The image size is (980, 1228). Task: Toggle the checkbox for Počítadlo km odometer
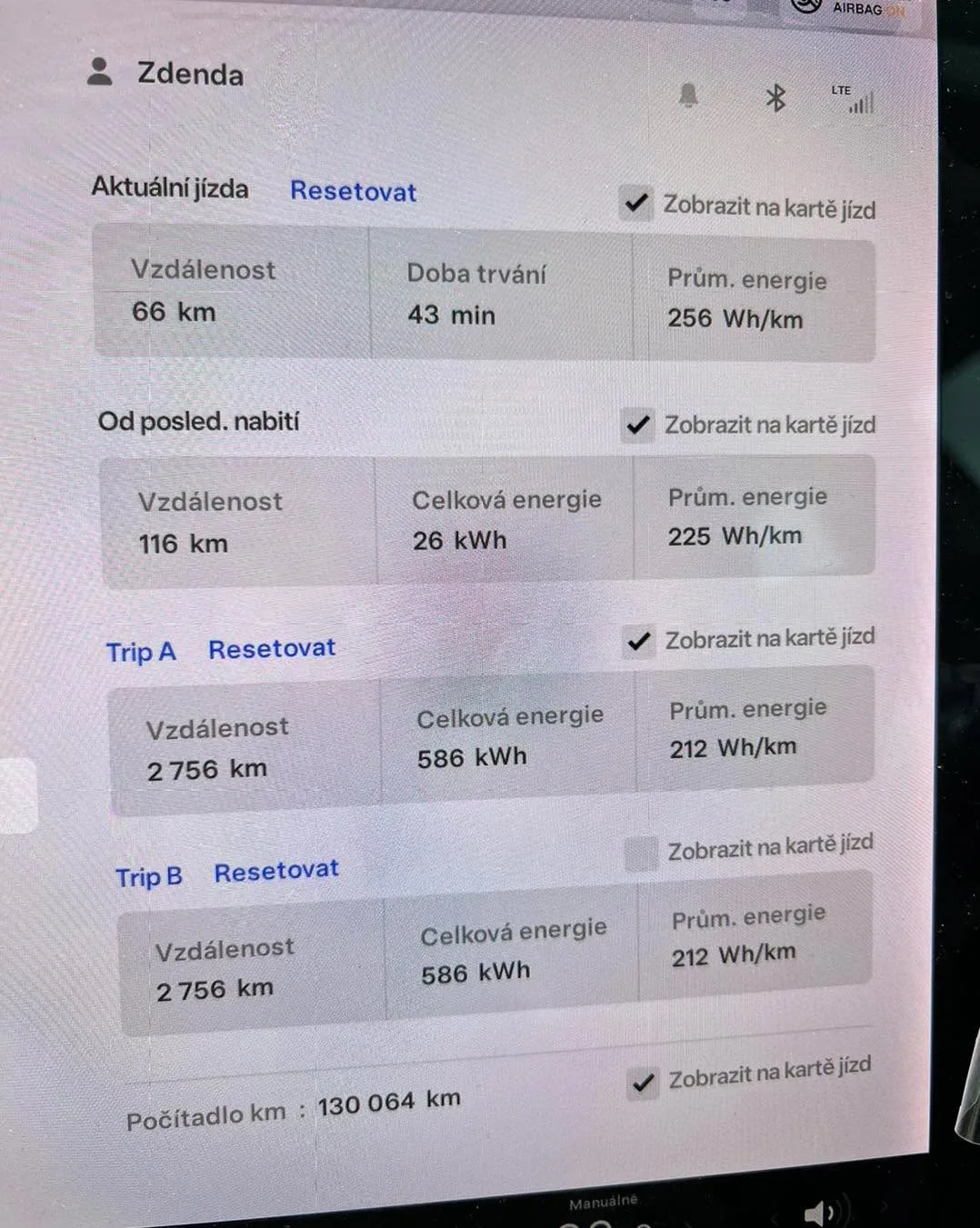pos(644,1083)
